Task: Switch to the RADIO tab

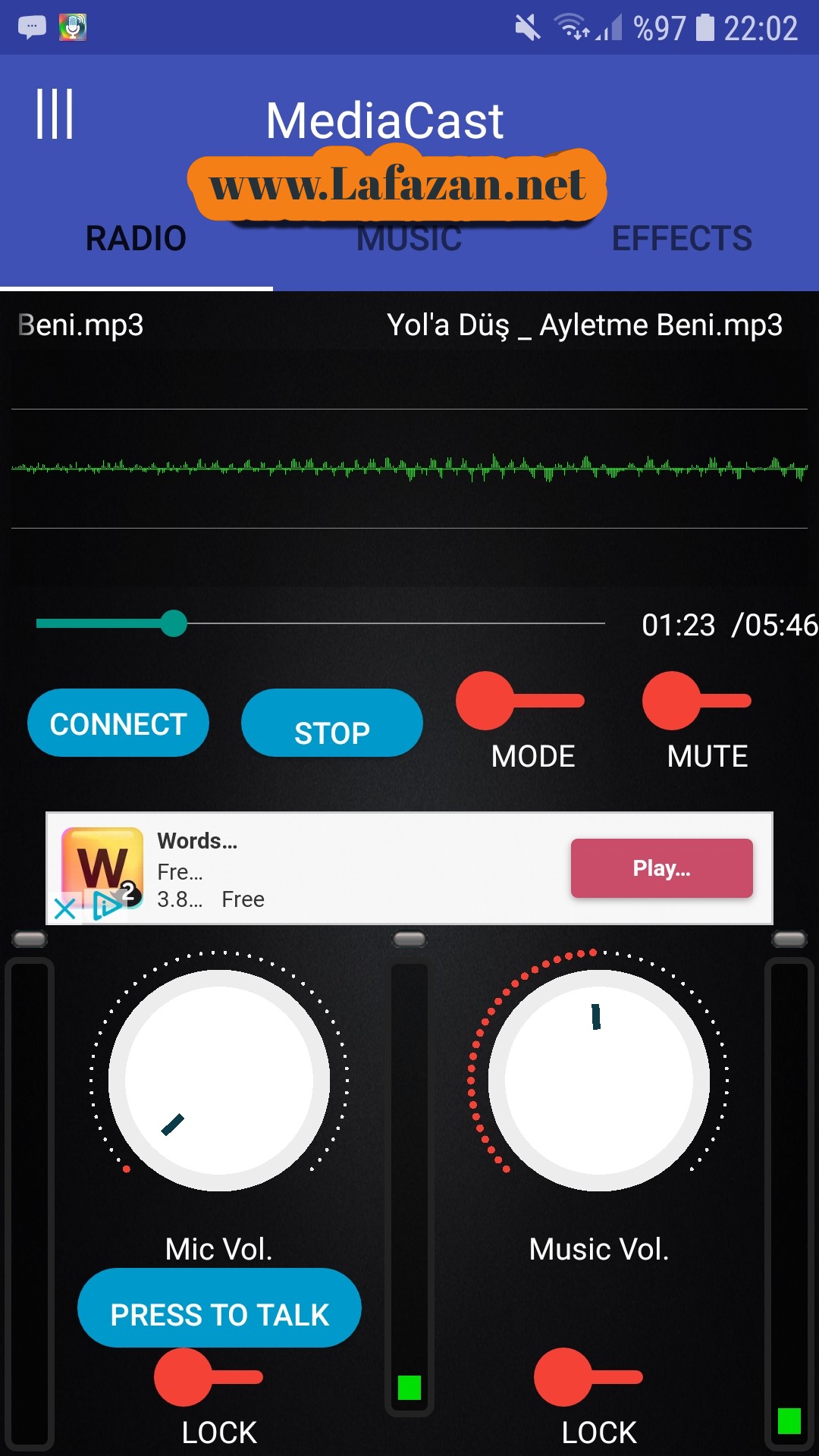Action: [136, 239]
